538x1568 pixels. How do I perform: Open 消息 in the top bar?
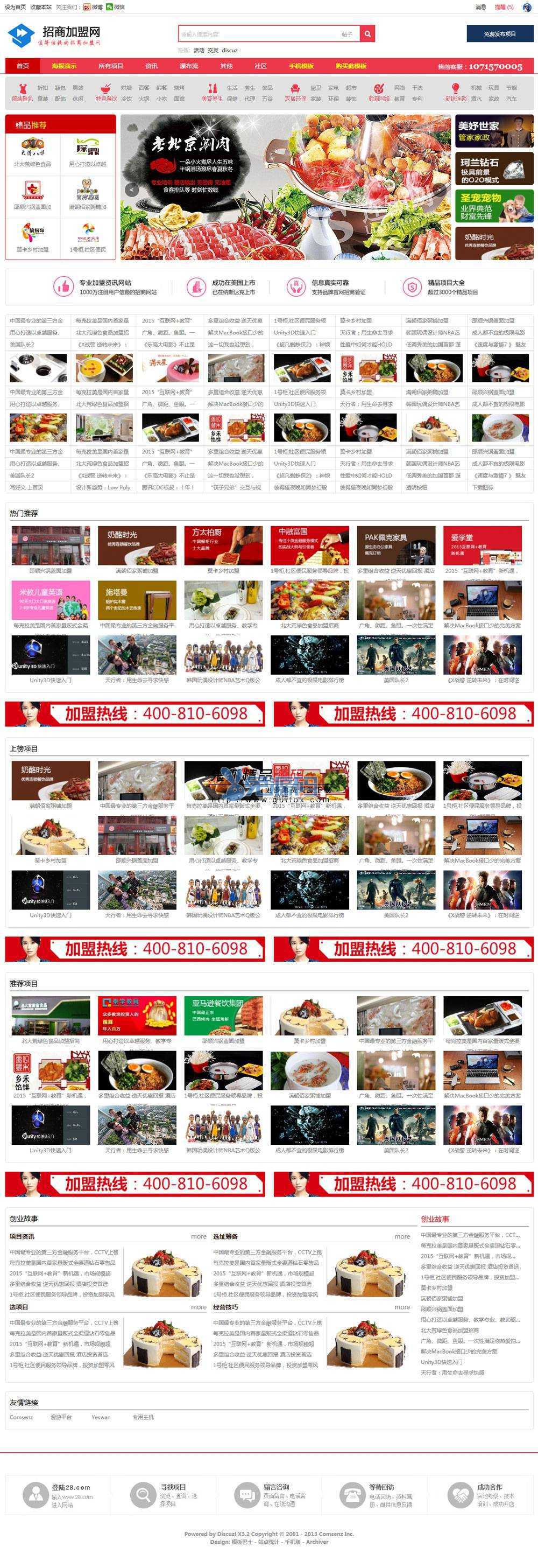coord(480,8)
